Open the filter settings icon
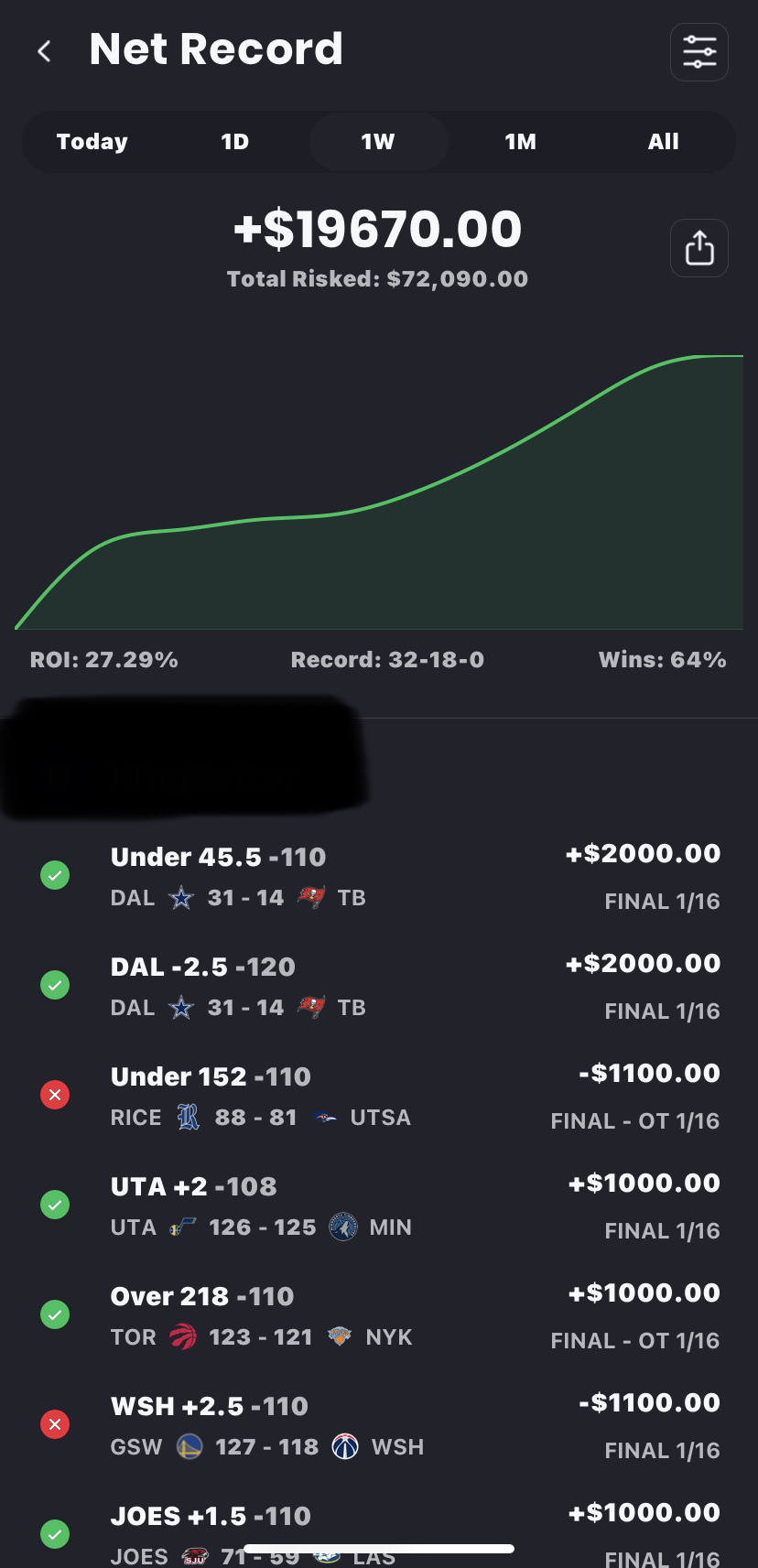The image size is (758, 1568). tap(699, 52)
